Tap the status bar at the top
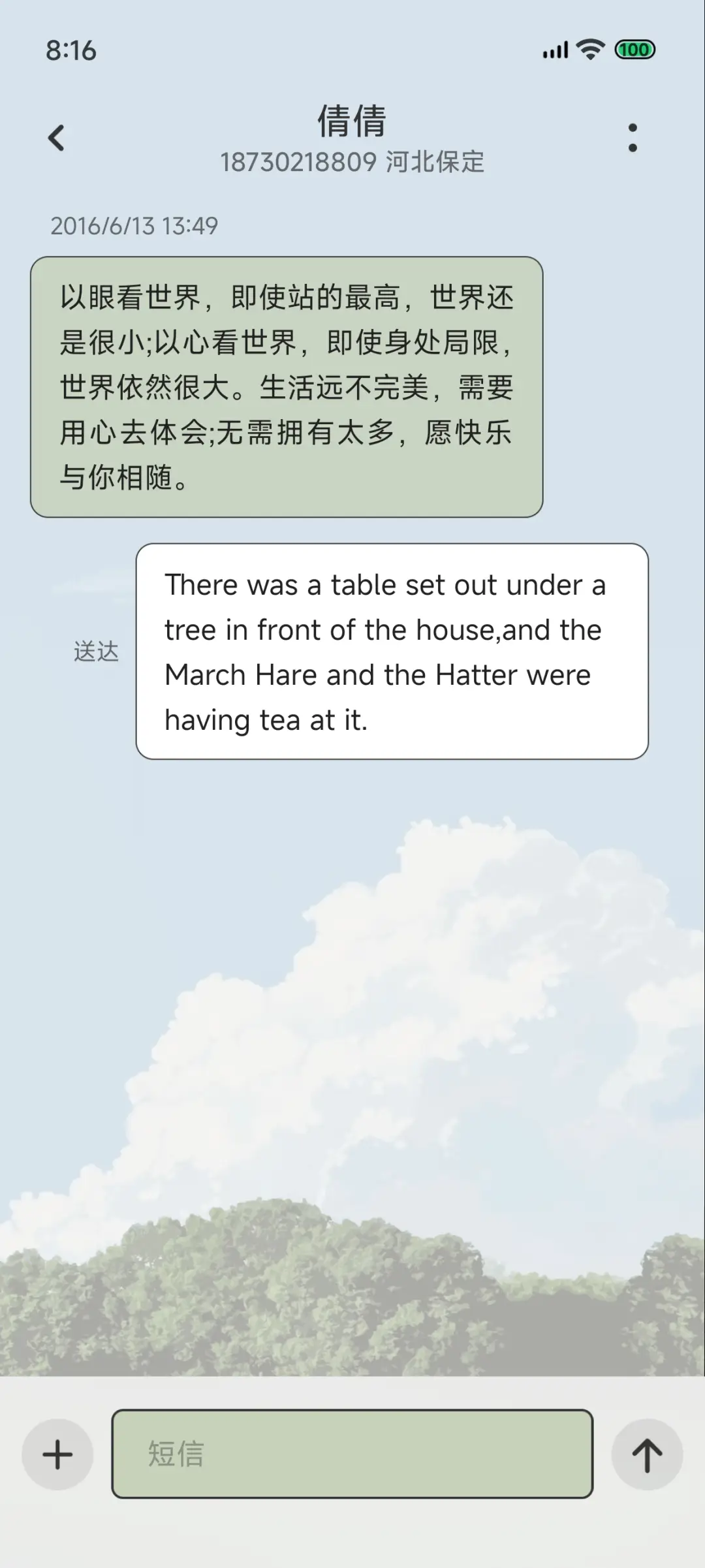This screenshot has height=1568, width=705. coord(352,50)
